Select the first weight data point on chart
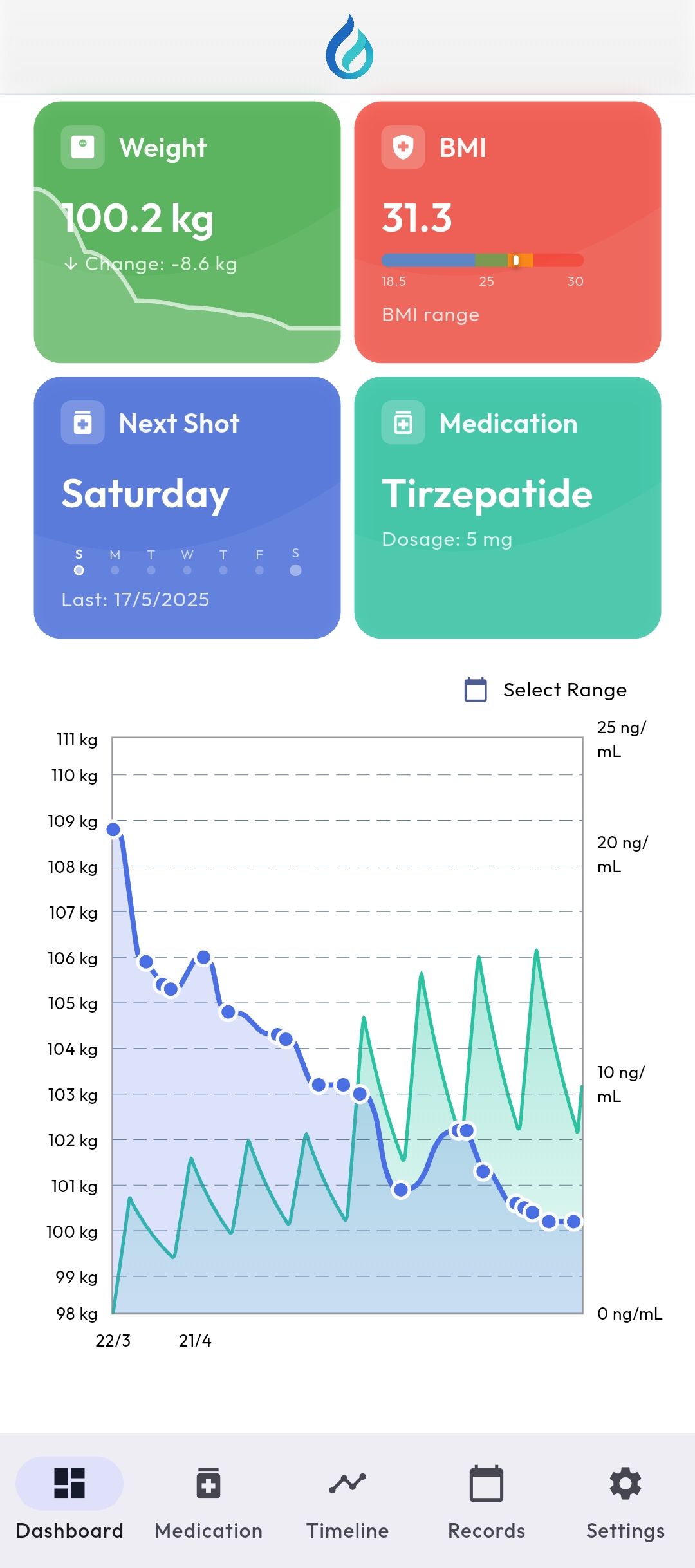 click(113, 830)
